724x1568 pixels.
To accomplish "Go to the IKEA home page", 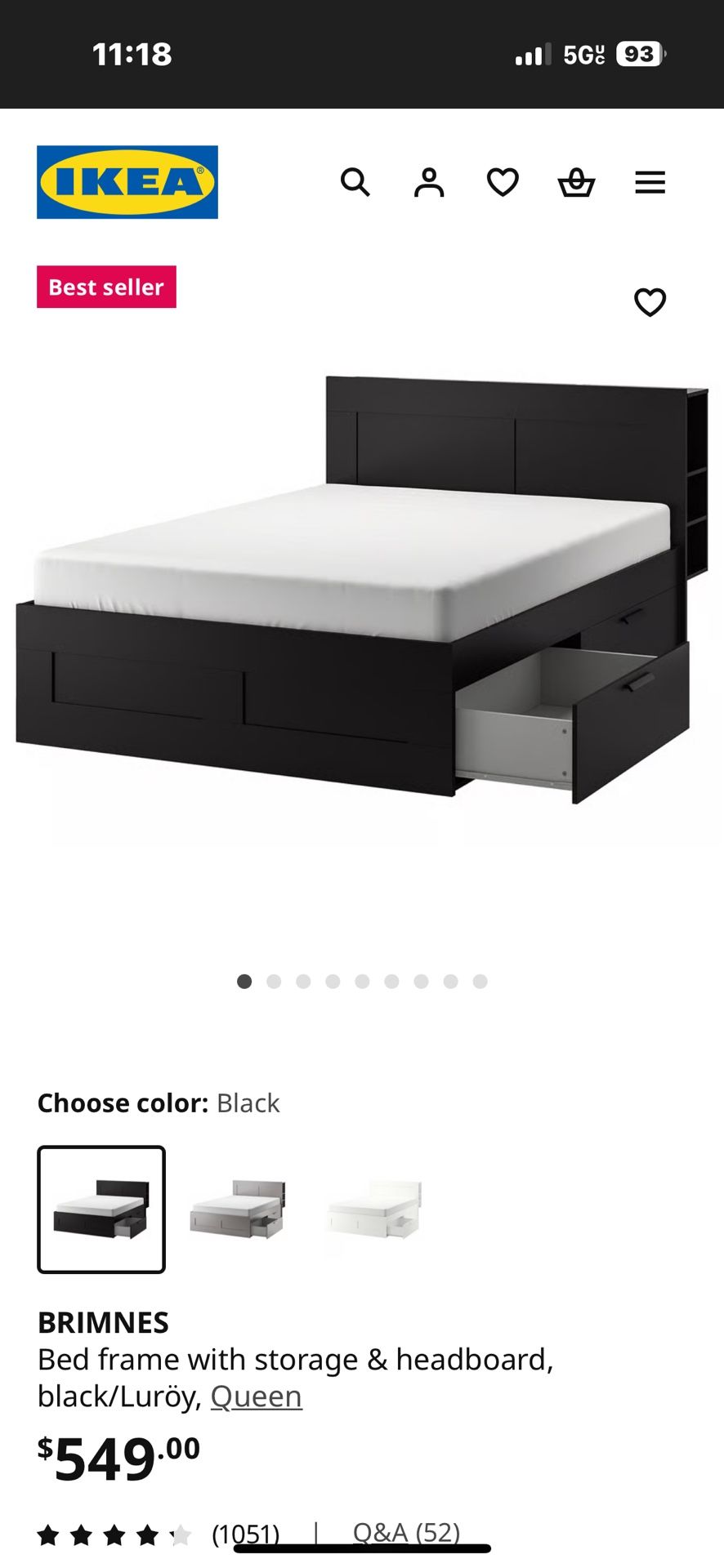I will (x=127, y=182).
